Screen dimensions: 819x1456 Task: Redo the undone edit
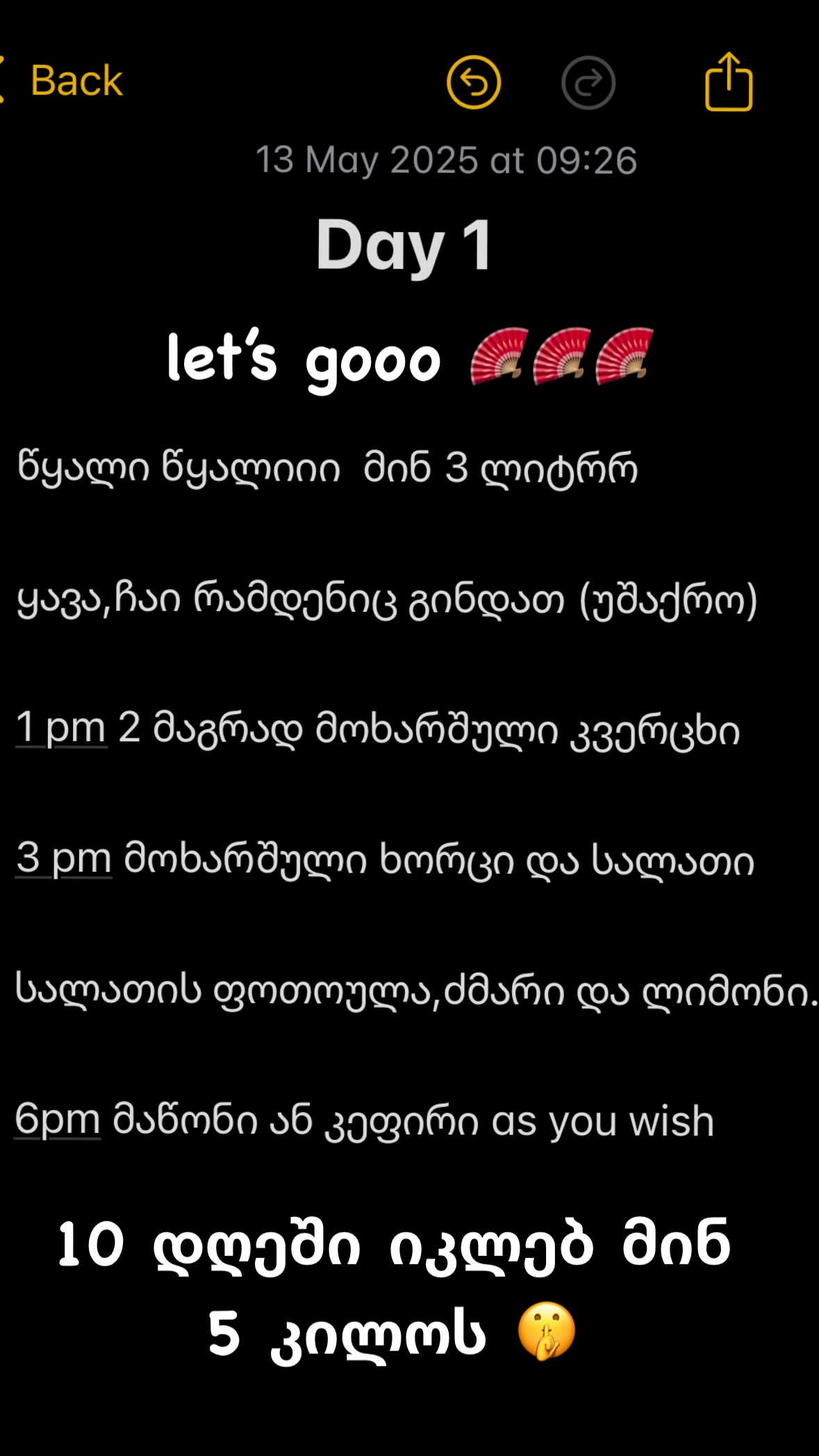(588, 83)
